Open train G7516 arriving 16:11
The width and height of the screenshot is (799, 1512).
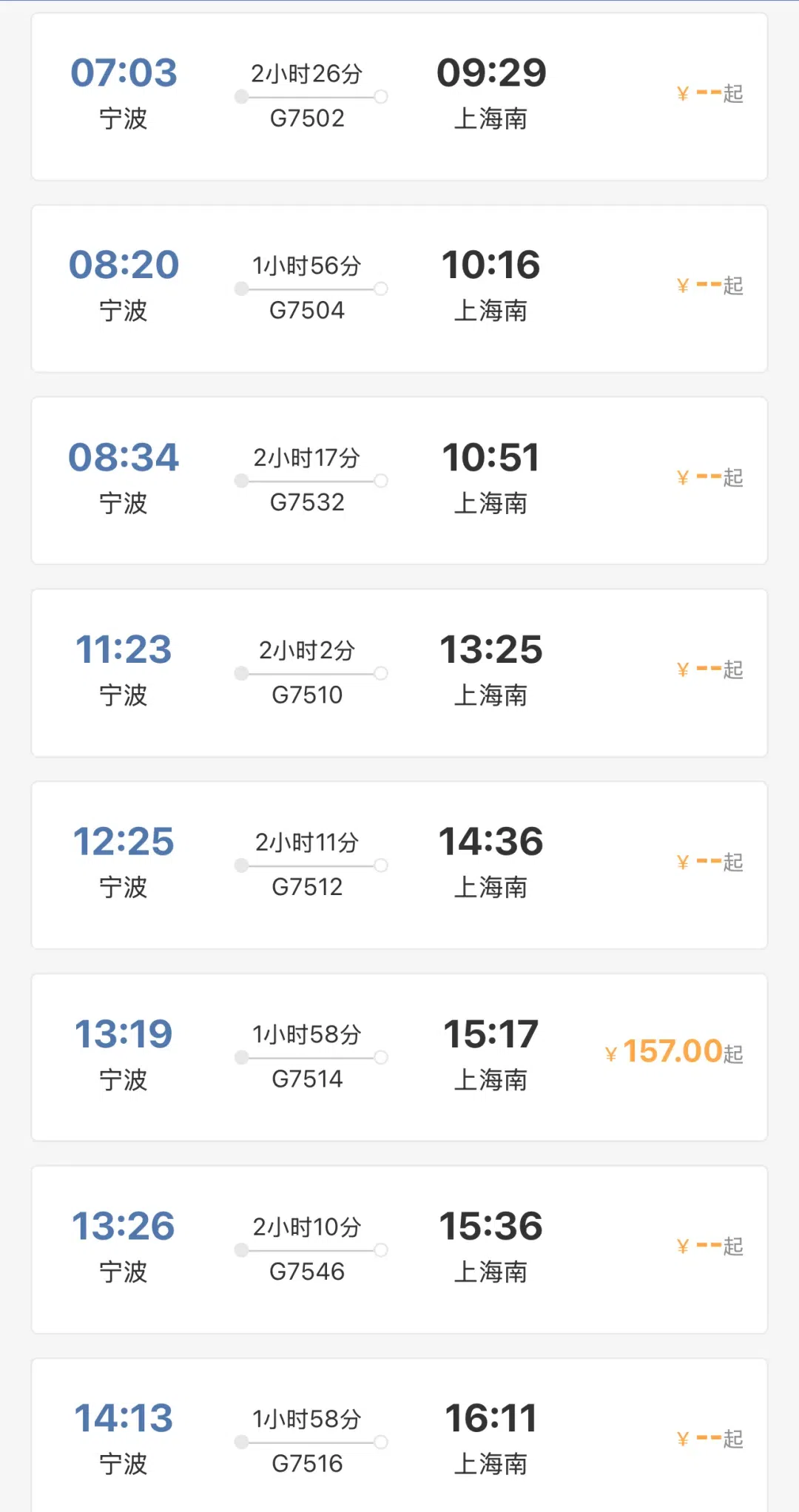399,1435
